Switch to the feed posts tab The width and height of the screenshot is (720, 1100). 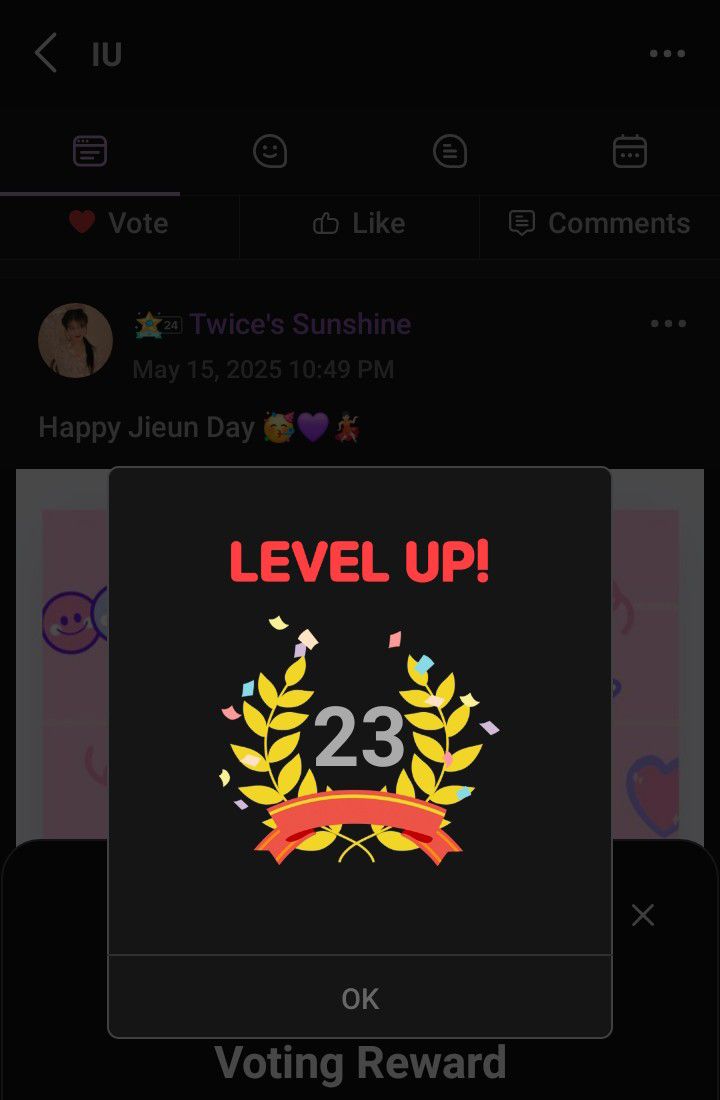tap(90, 152)
